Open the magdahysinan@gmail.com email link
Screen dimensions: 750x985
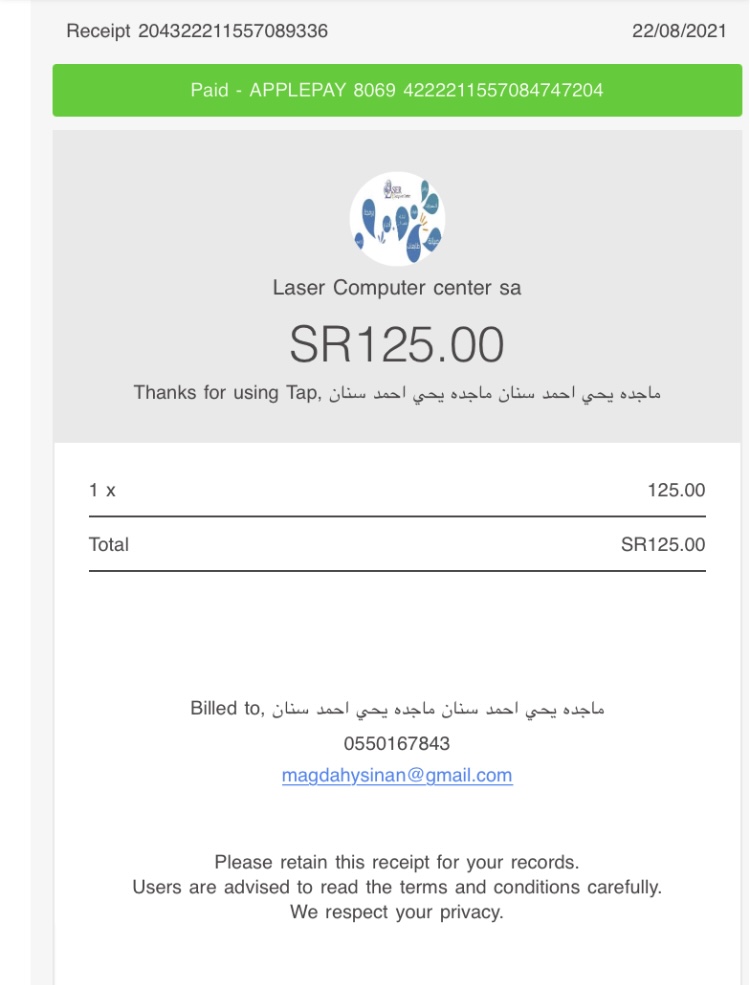click(397, 776)
